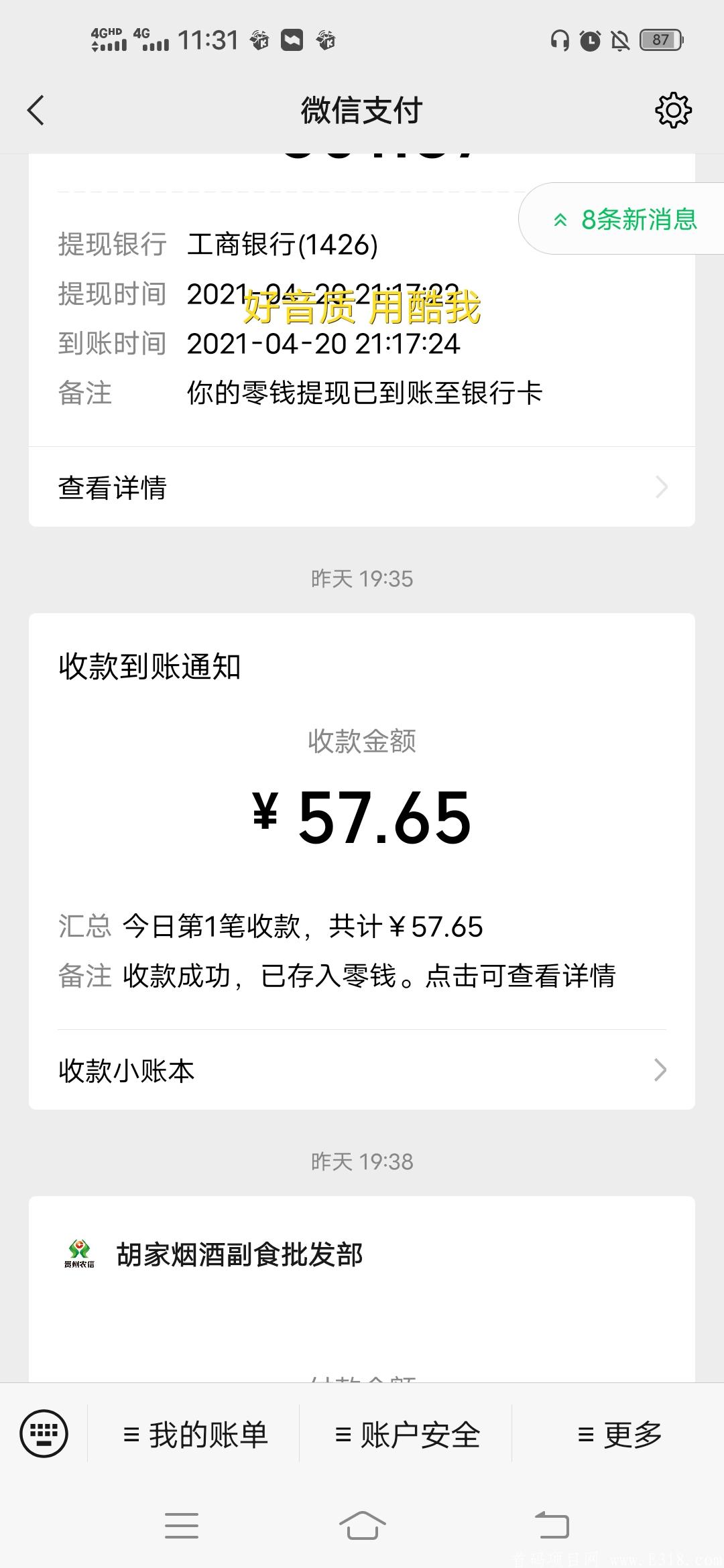Viewport: 724px width, 1568px height.
Task: Jump to the 8条新消息 unread messages
Action: click(x=623, y=219)
